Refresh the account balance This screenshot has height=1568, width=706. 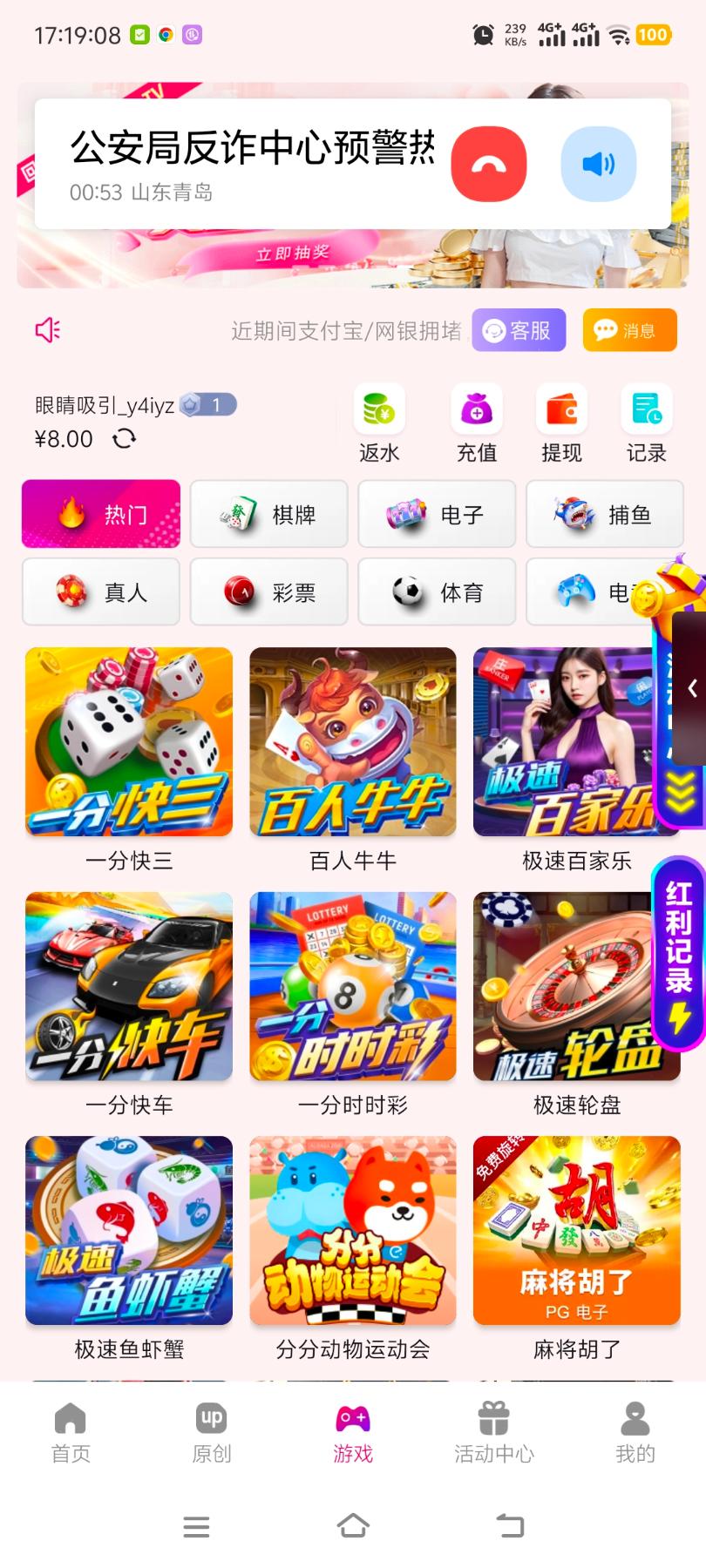coord(125,438)
